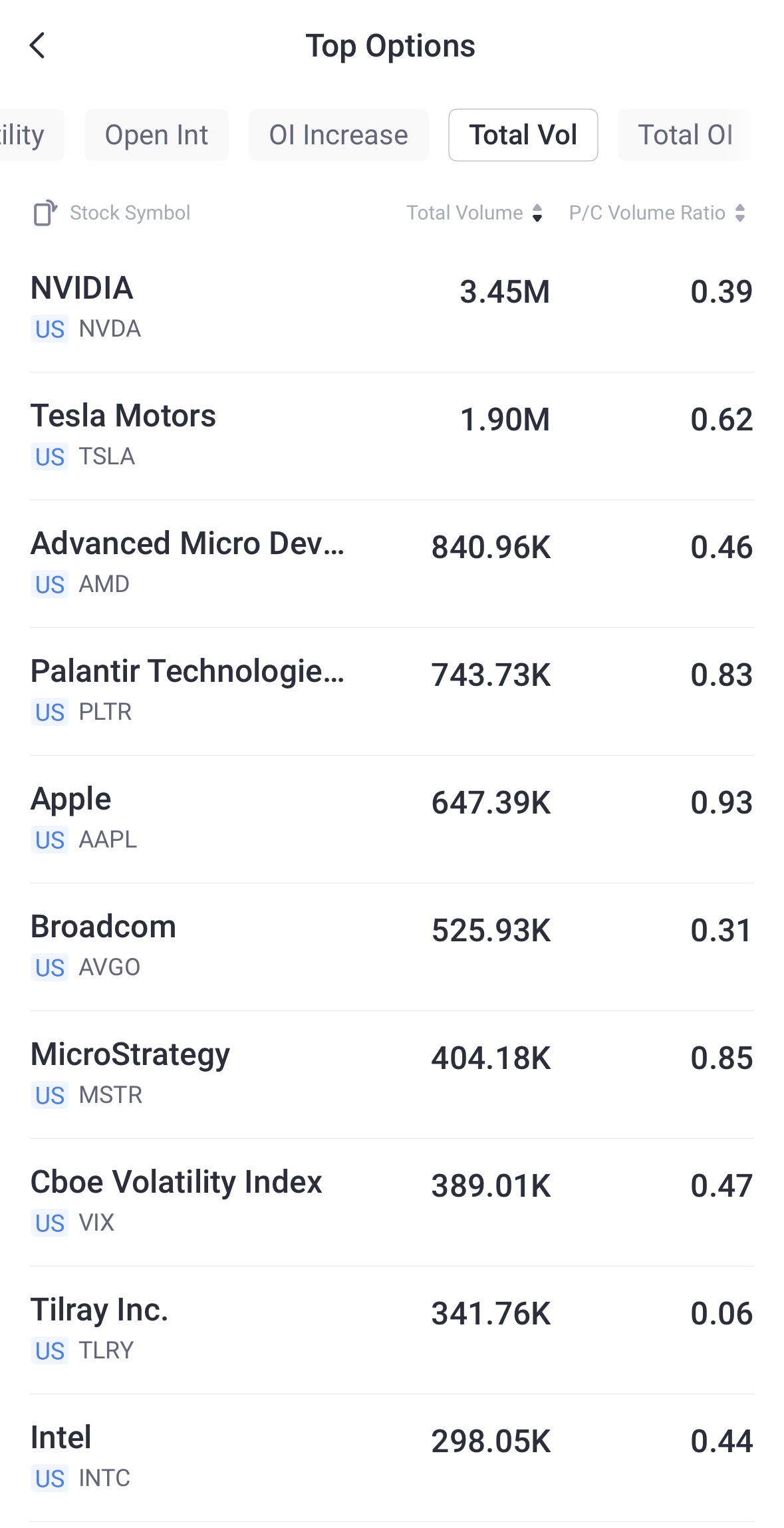
Task: Expand the truncated Advanced Micro Devices name
Action: point(188,545)
